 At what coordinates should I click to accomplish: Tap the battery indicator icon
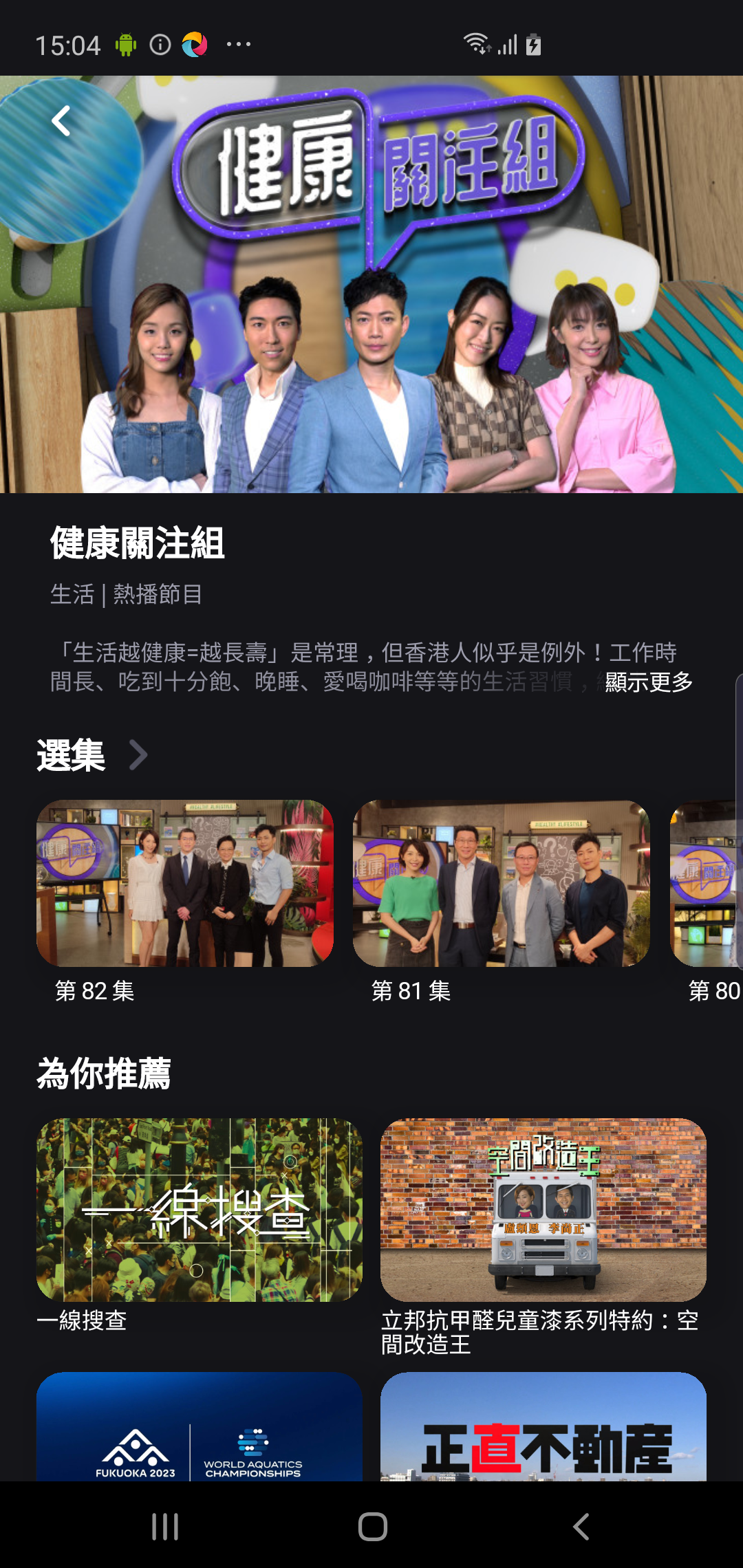coord(532,44)
